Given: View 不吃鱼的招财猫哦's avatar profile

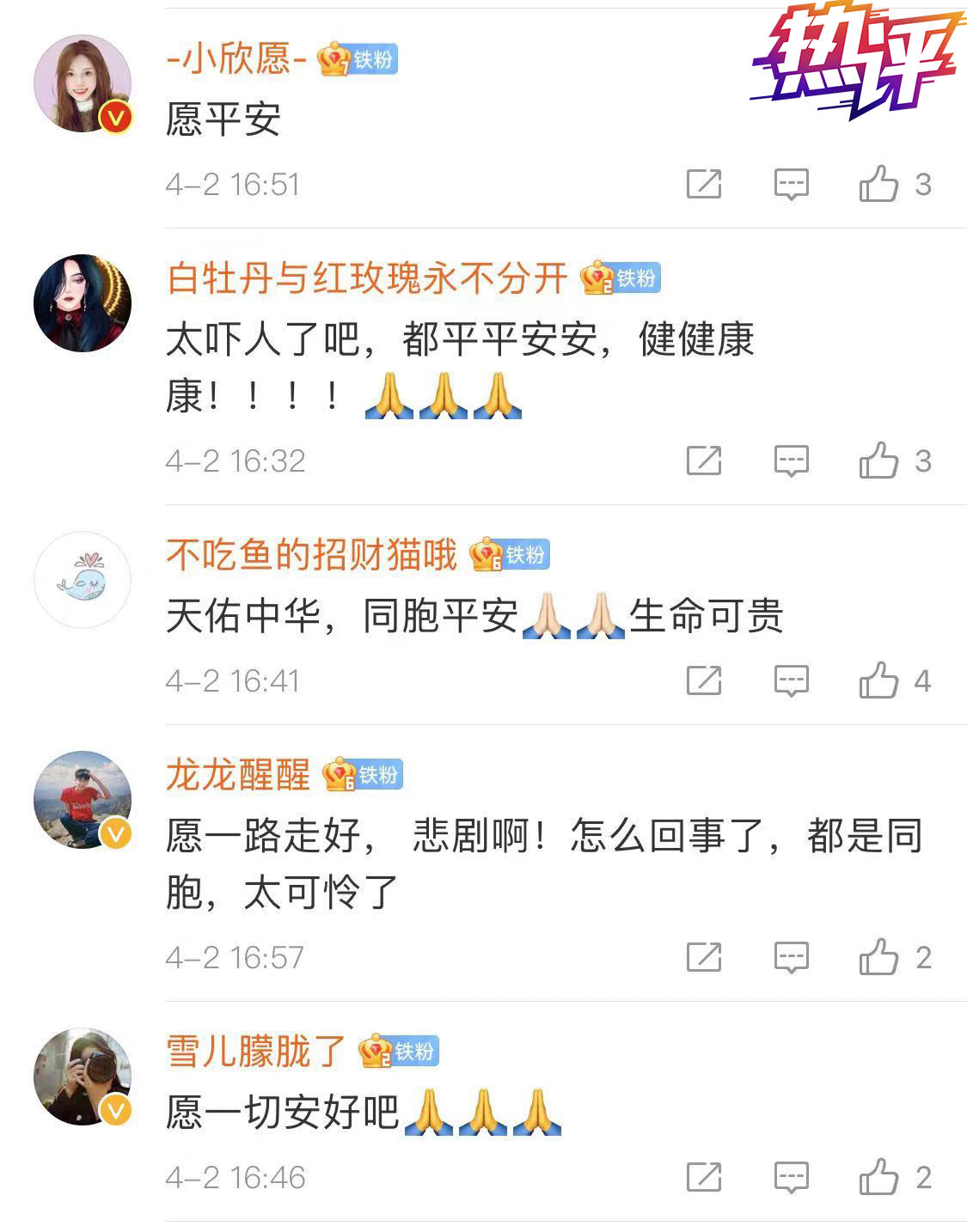Looking at the screenshot, I should point(83,580).
